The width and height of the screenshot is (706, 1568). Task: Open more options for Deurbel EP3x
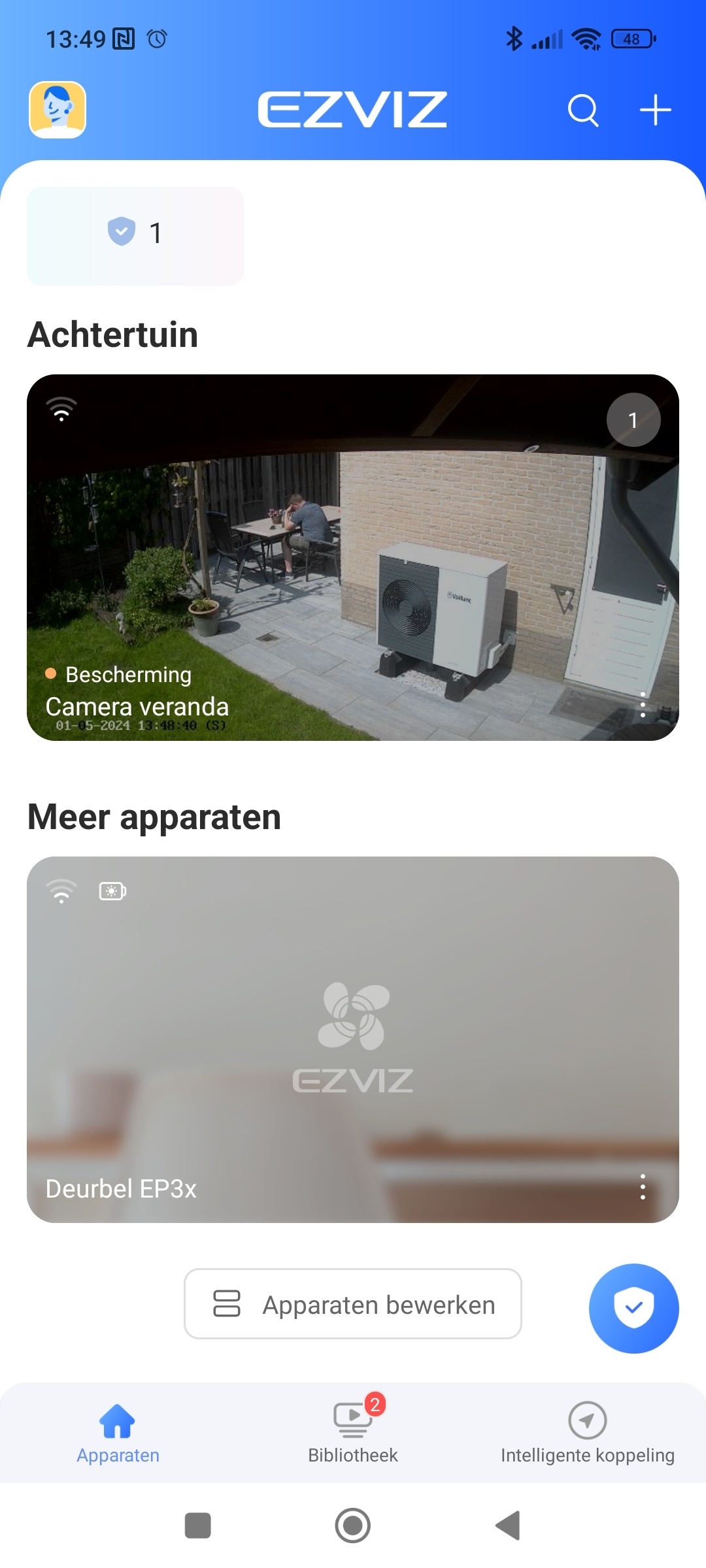point(643,1186)
